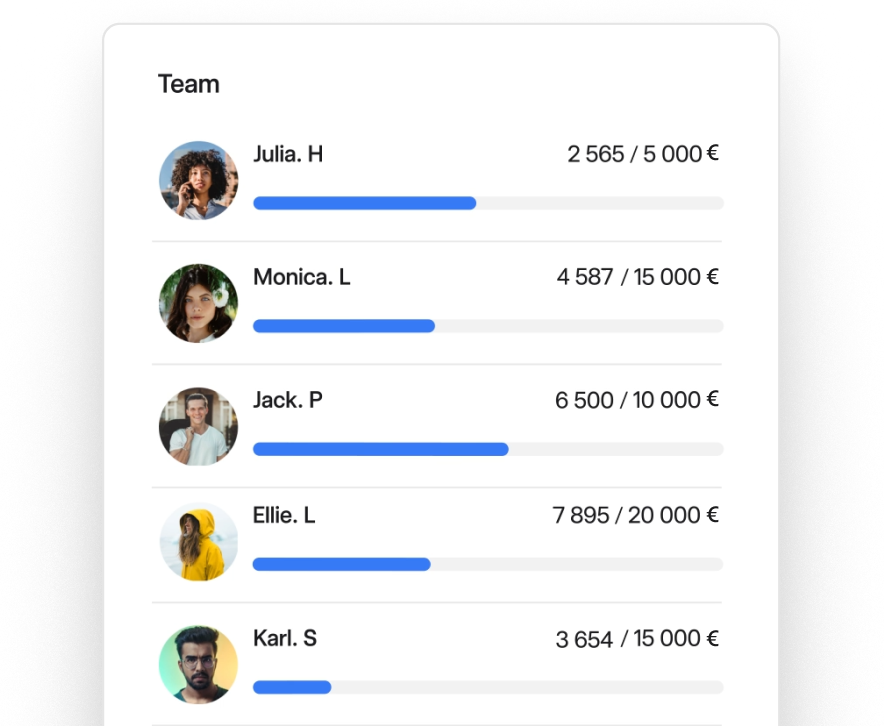Open the Karl. S row

point(437,664)
